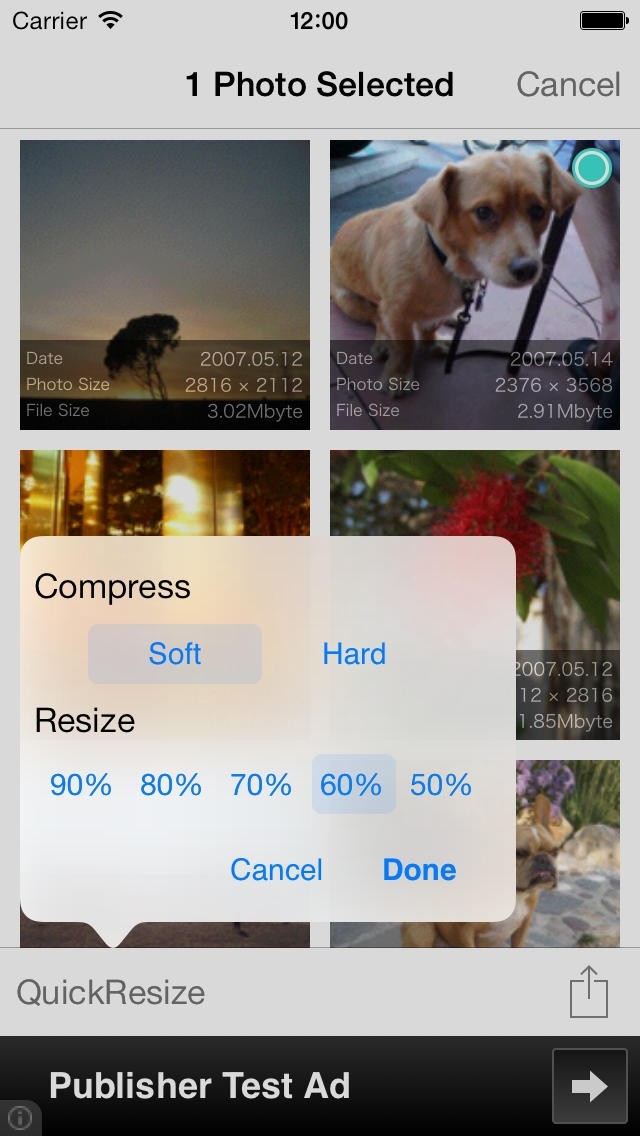The height and width of the screenshot is (1136, 640).
Task: Choose 50% resize
Action: pyautogui.click(x=441, y=785)
